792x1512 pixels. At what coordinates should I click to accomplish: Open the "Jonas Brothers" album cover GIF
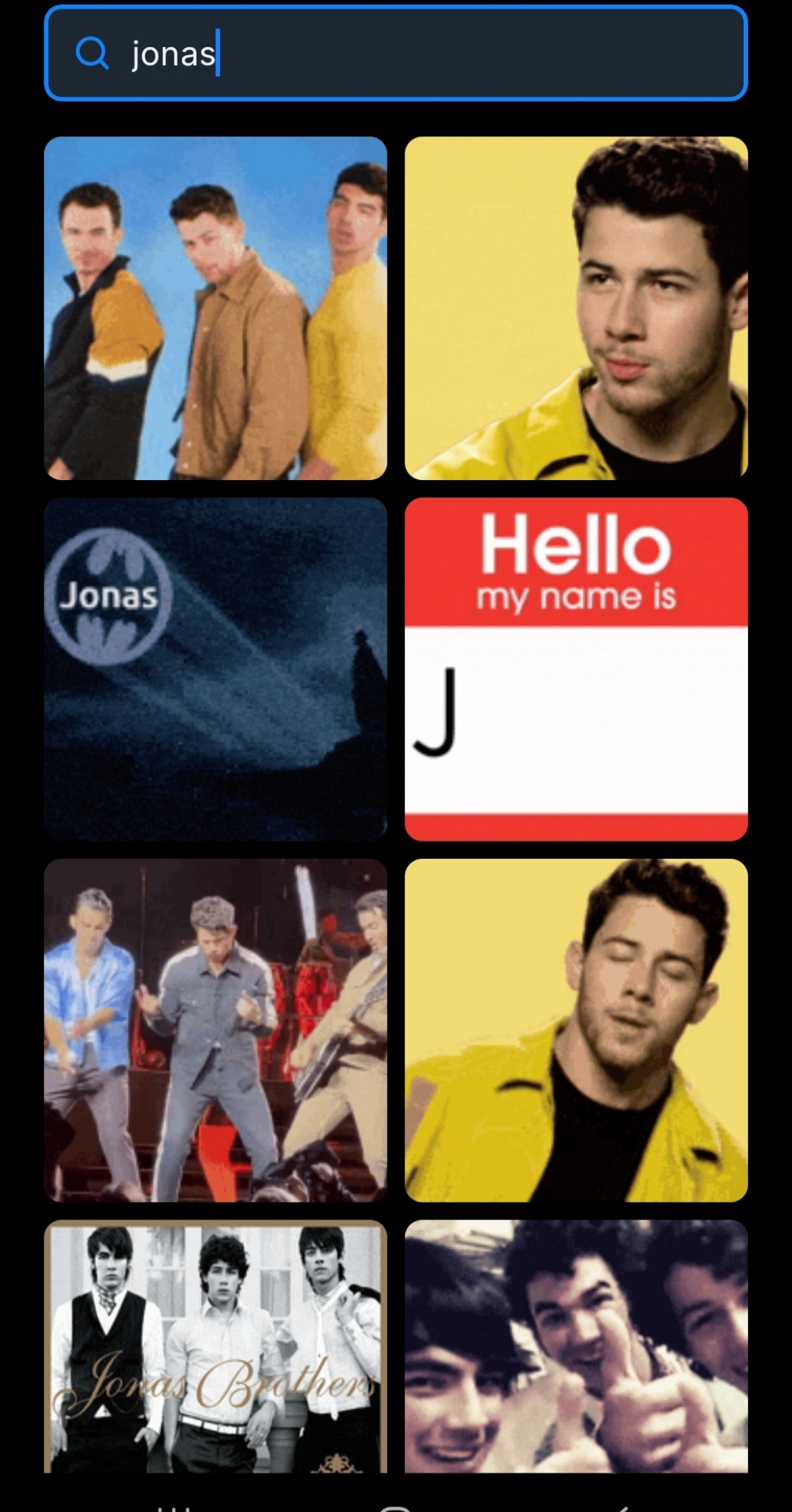click(215, 1346)
